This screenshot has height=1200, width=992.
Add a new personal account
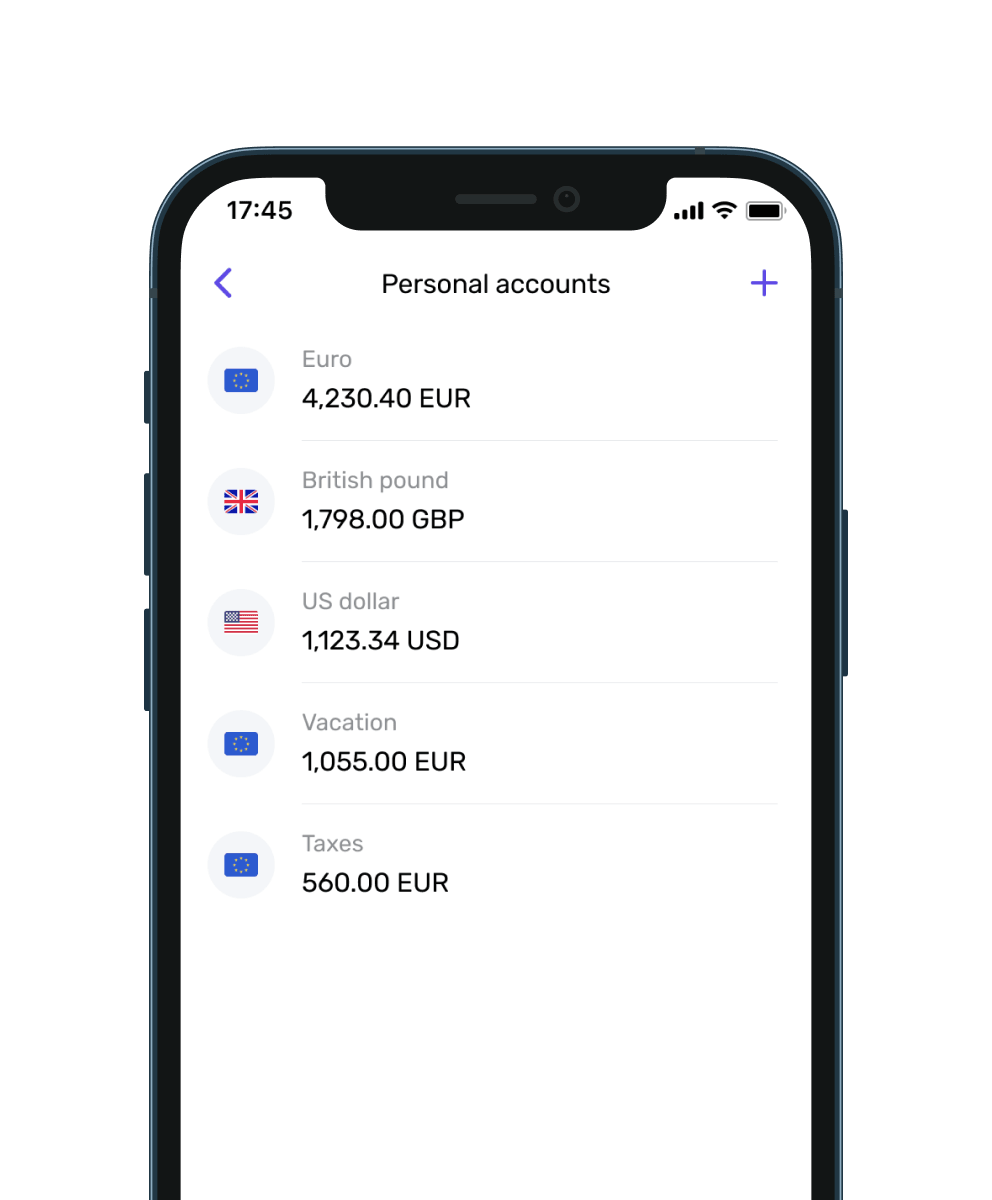coord(763,283)
